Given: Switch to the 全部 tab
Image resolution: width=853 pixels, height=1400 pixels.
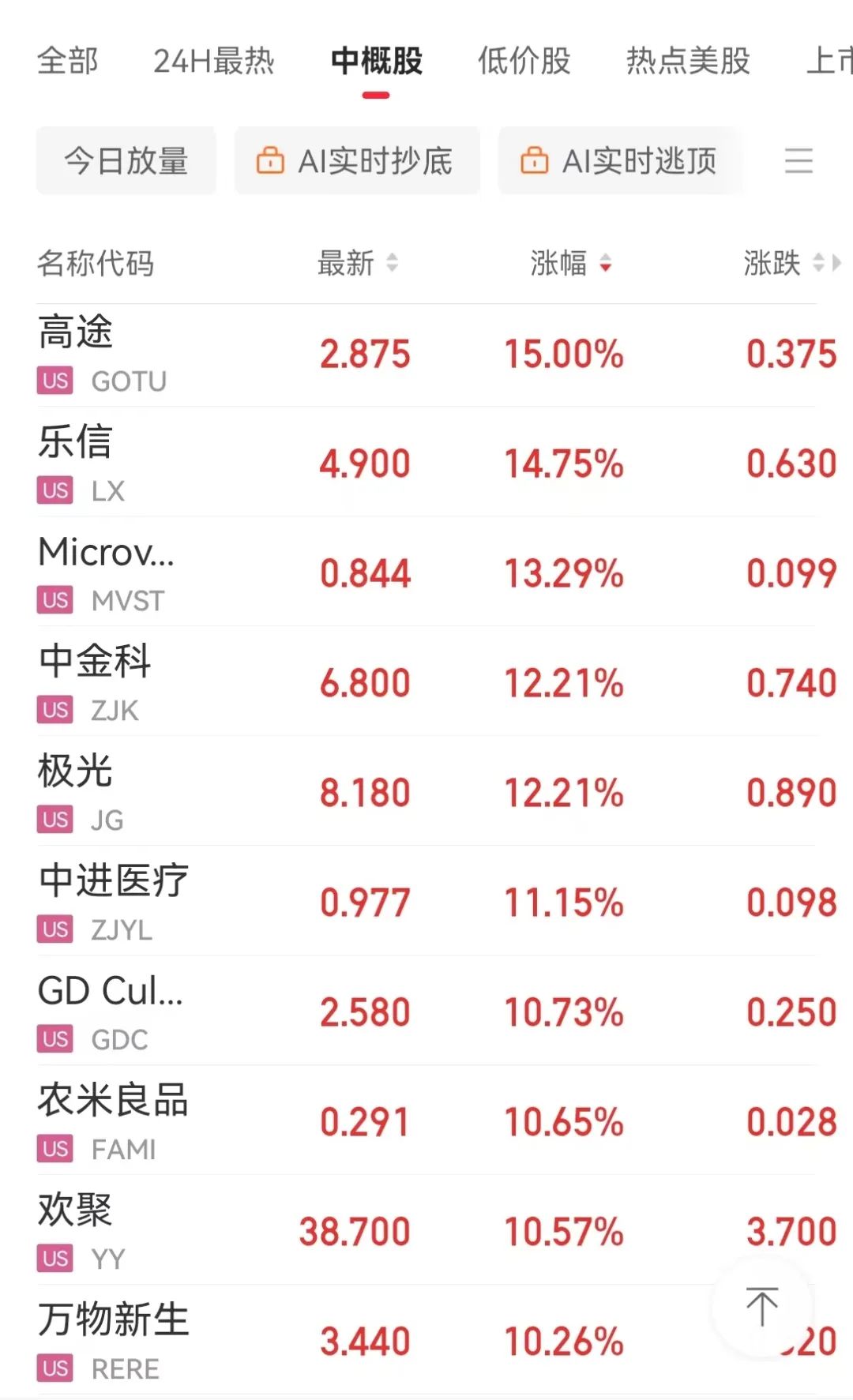Looking at the screenshot, I should coord(68,61).
